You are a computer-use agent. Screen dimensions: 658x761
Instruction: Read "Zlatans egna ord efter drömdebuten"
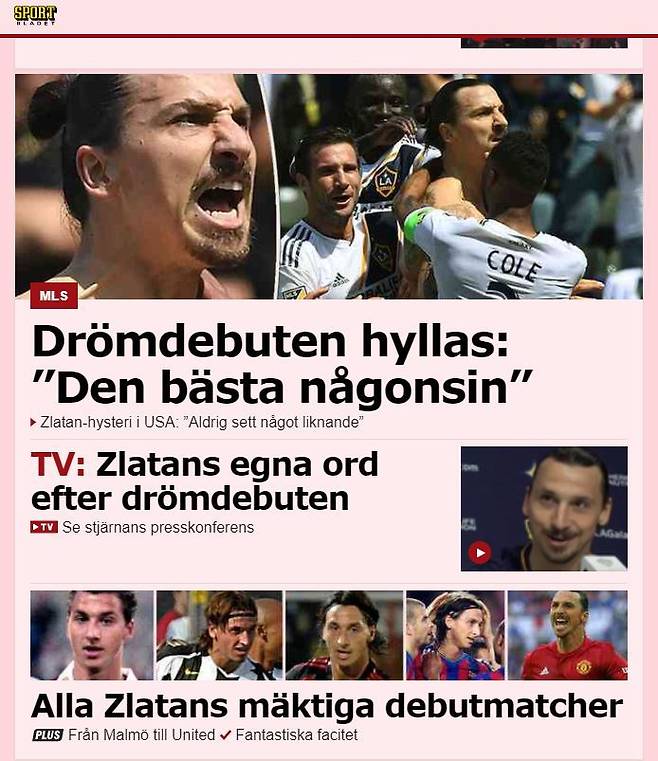point(205,481)
